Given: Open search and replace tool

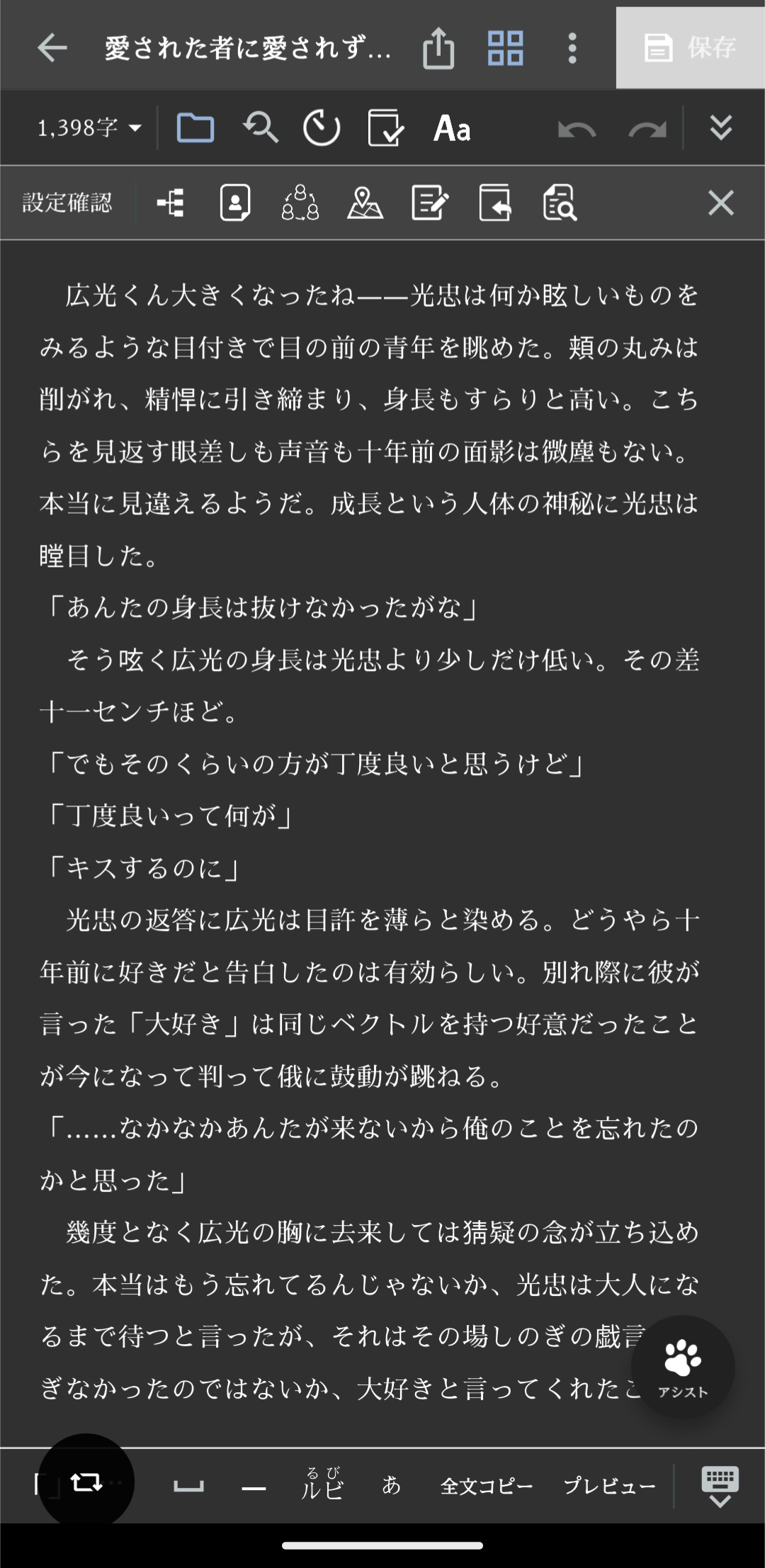Looking at the screenshot, I should coord(260,128).
